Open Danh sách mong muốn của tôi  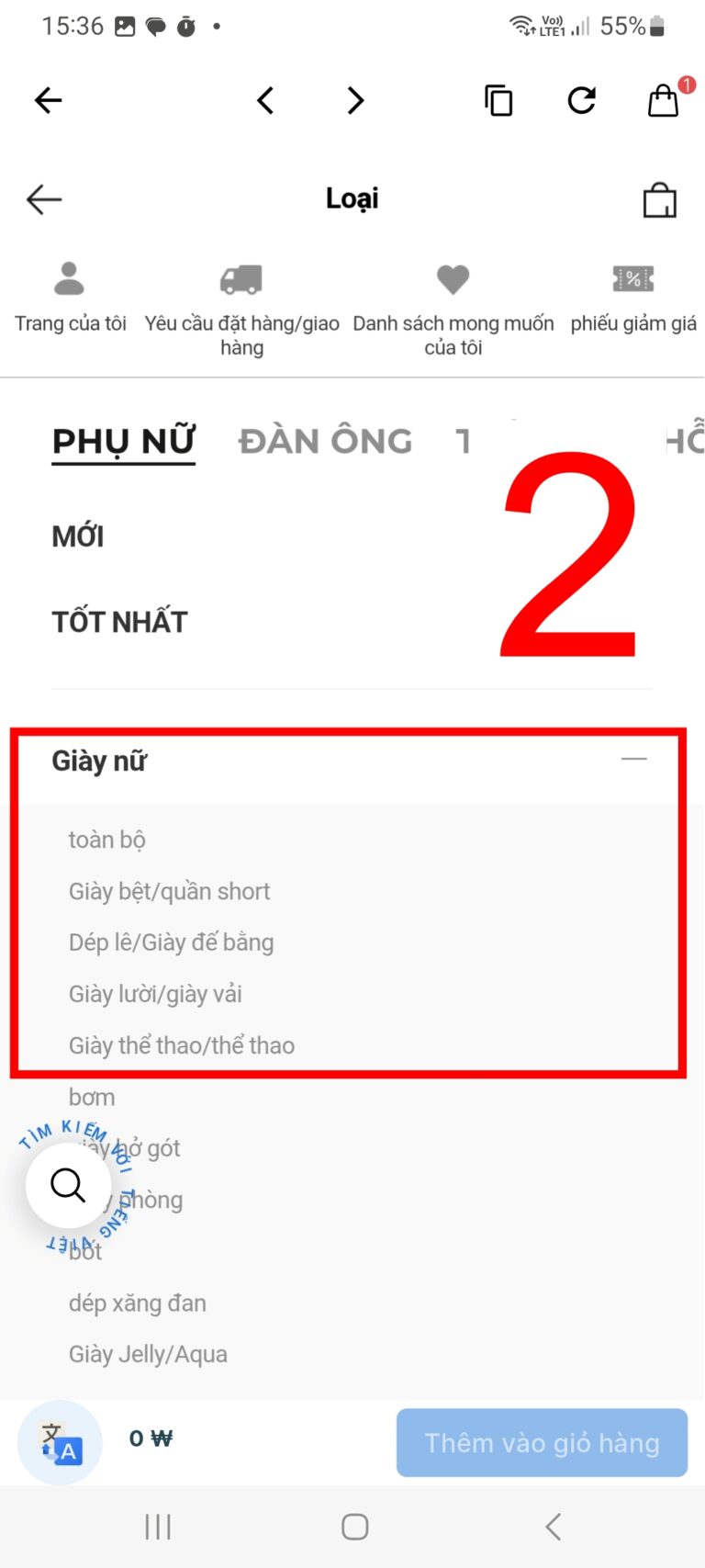453,307
